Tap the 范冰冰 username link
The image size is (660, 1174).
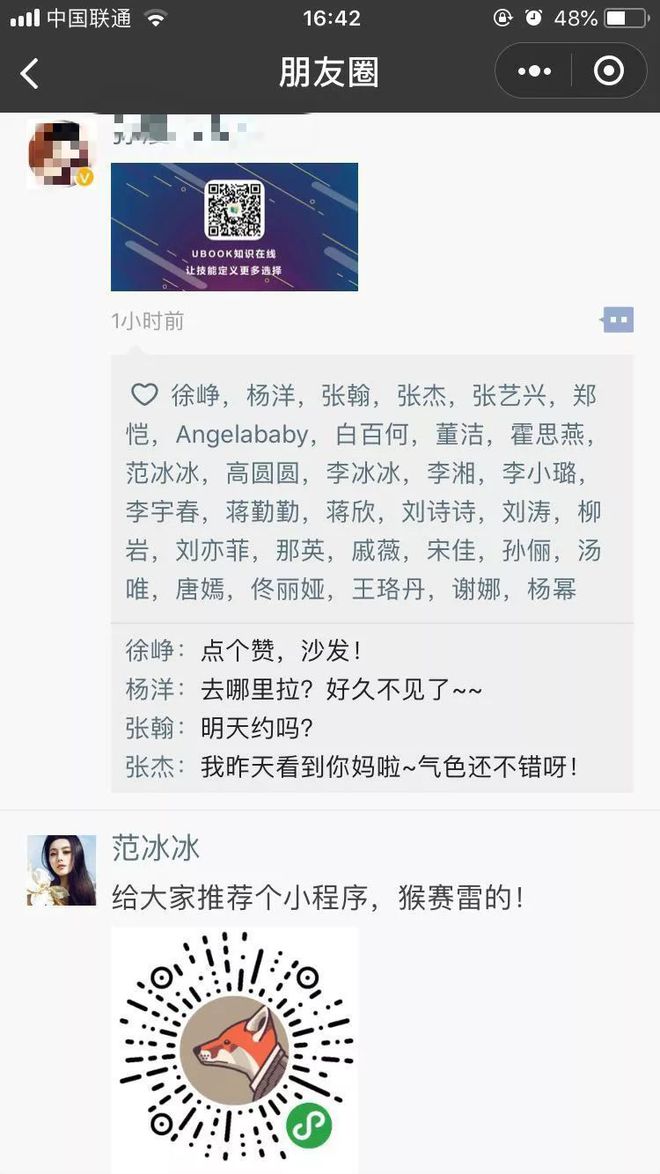(155, 848)
